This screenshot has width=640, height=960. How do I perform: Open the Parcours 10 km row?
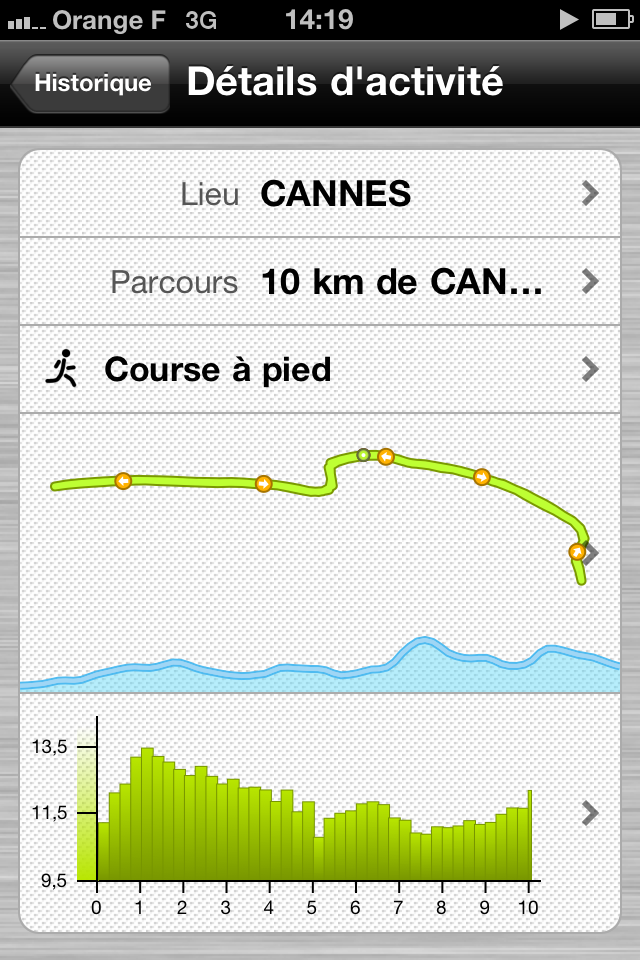[320, 282]
